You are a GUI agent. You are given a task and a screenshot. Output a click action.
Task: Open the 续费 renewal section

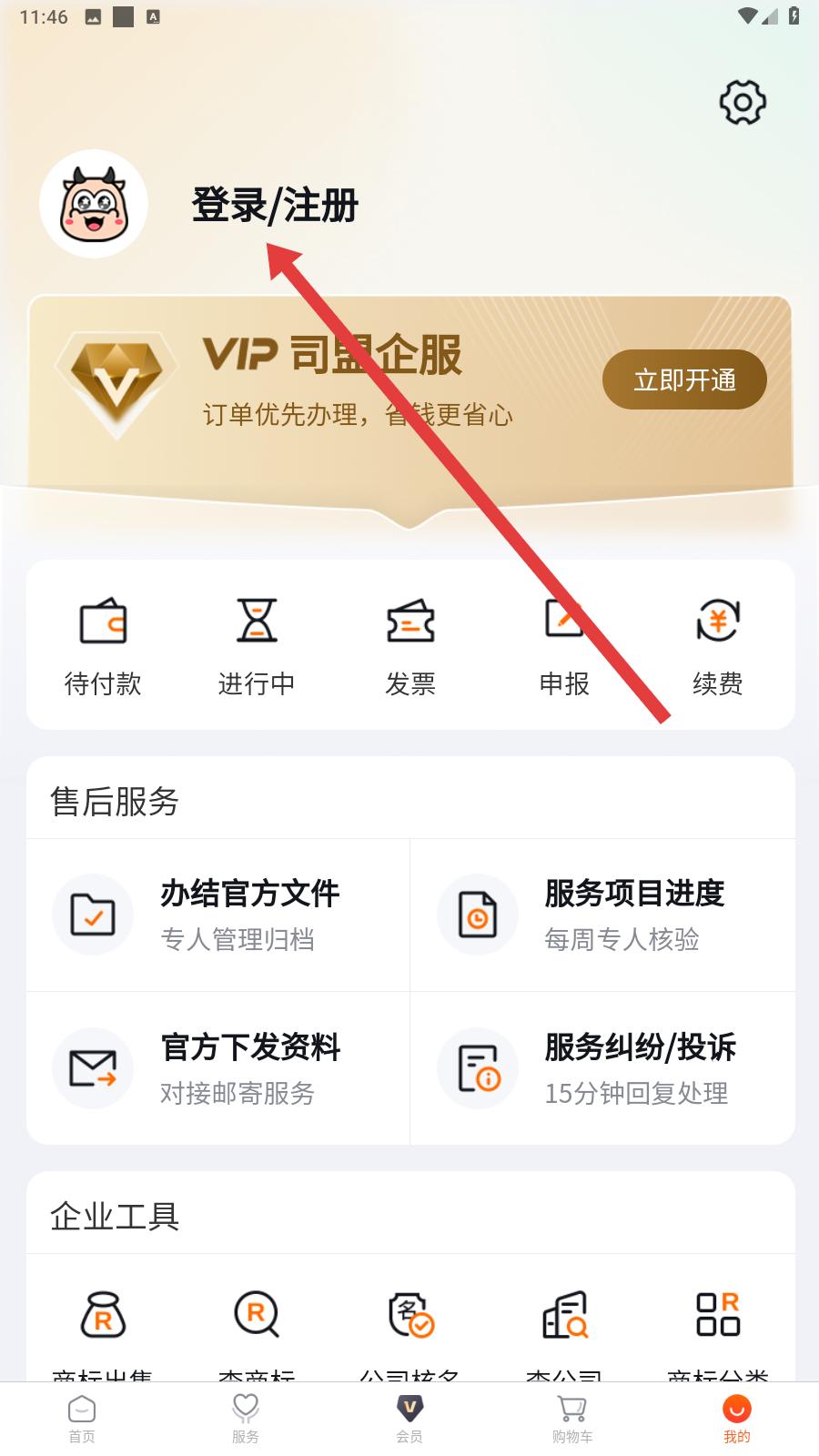pos(718,646)
